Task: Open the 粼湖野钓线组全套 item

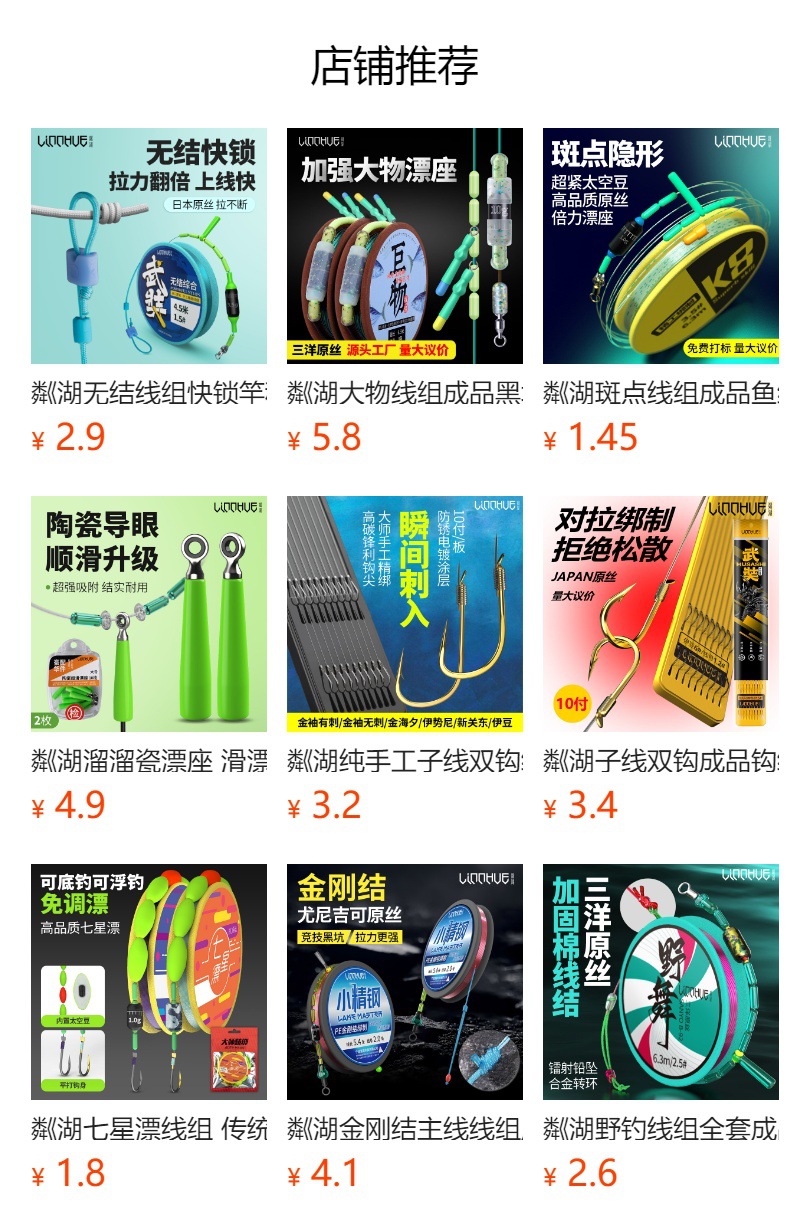Action: (661, 982)
